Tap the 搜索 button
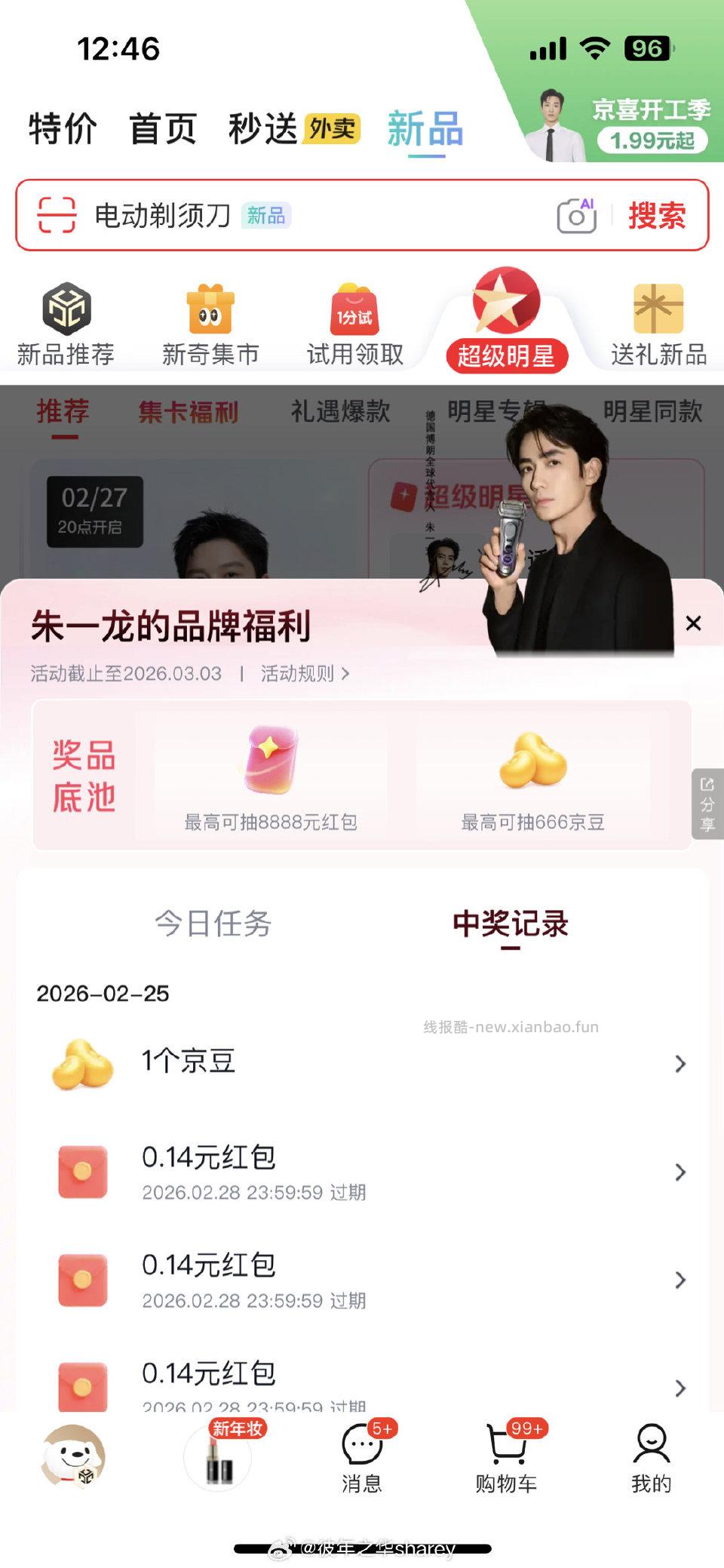The width and height of the screenshot is (724, 1568). click(x=657, y=216)
